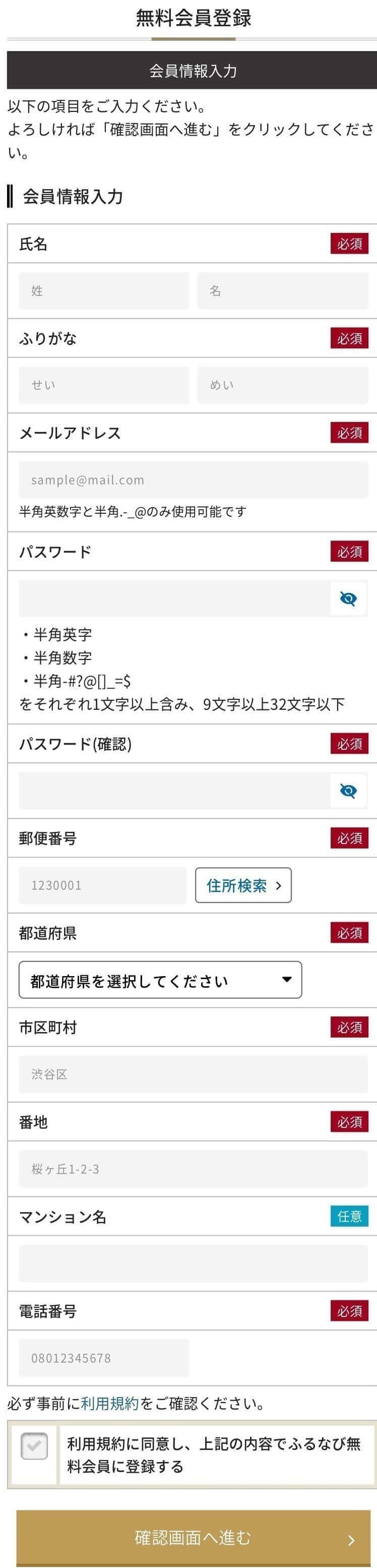377x1568 pixels.
Task: Select the パスワード input field
Action: click(x=174, y=599)
